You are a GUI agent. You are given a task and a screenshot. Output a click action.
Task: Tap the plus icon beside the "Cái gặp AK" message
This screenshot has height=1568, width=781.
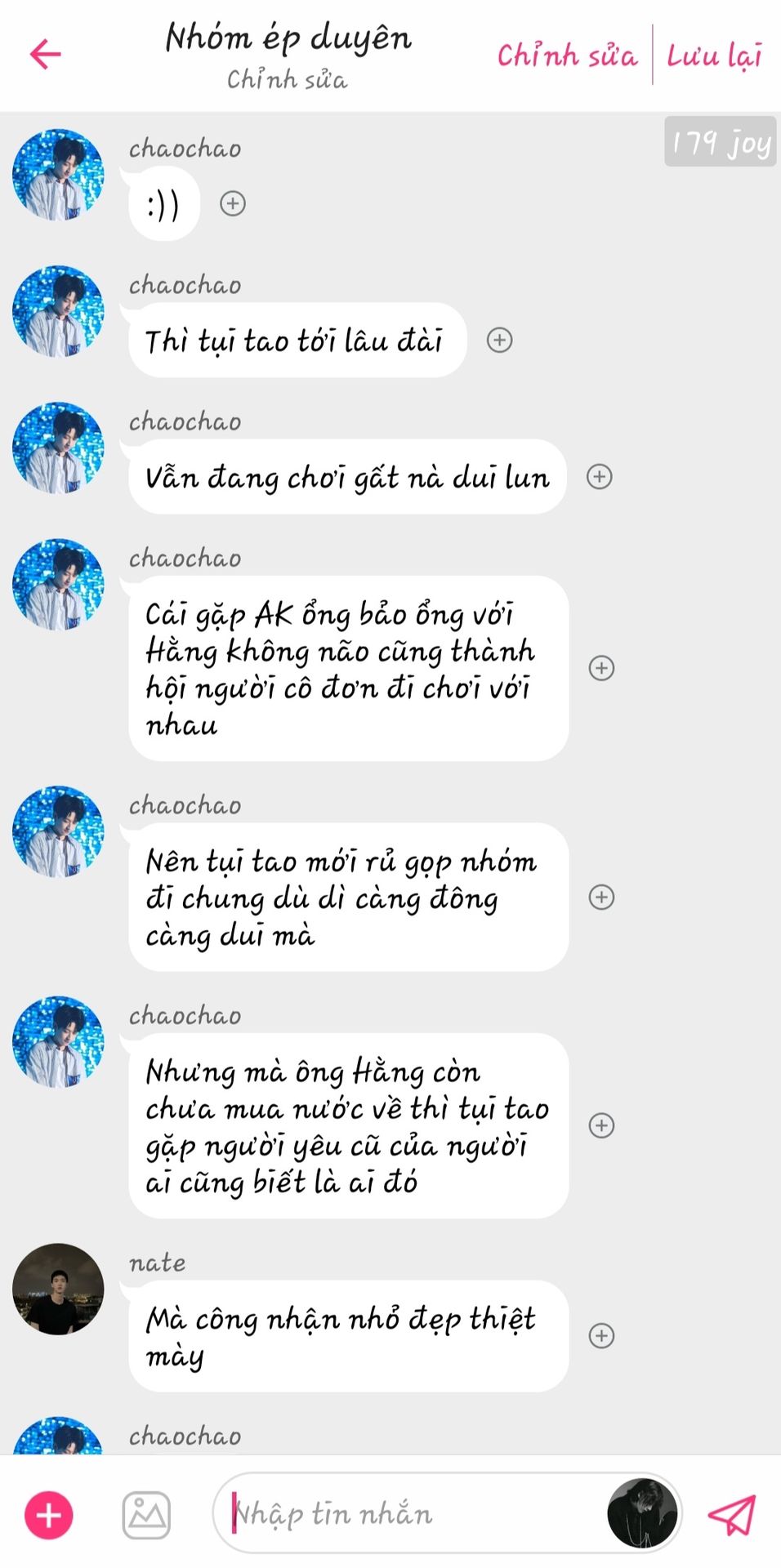(x=602, y=668)
